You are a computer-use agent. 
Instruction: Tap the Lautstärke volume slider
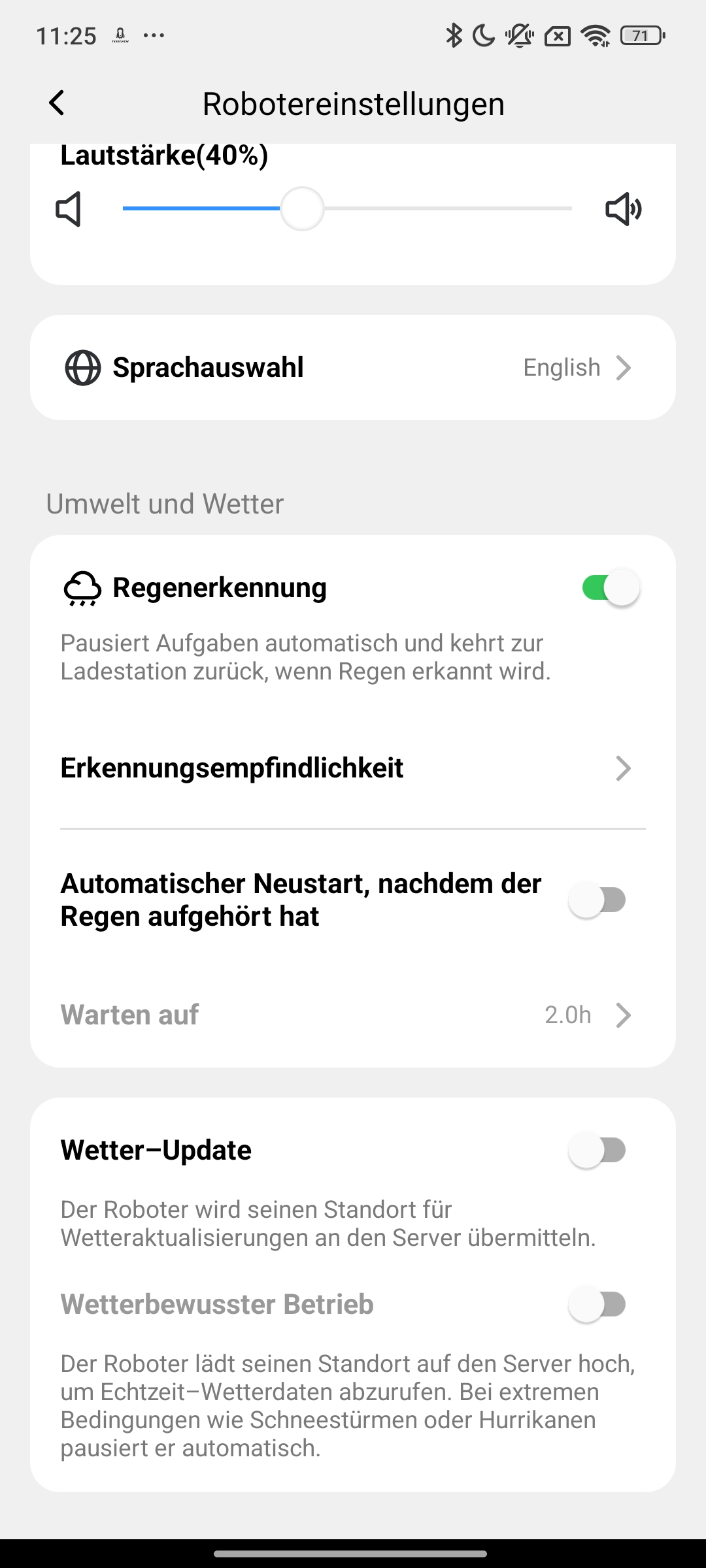[x=302, y=209]
